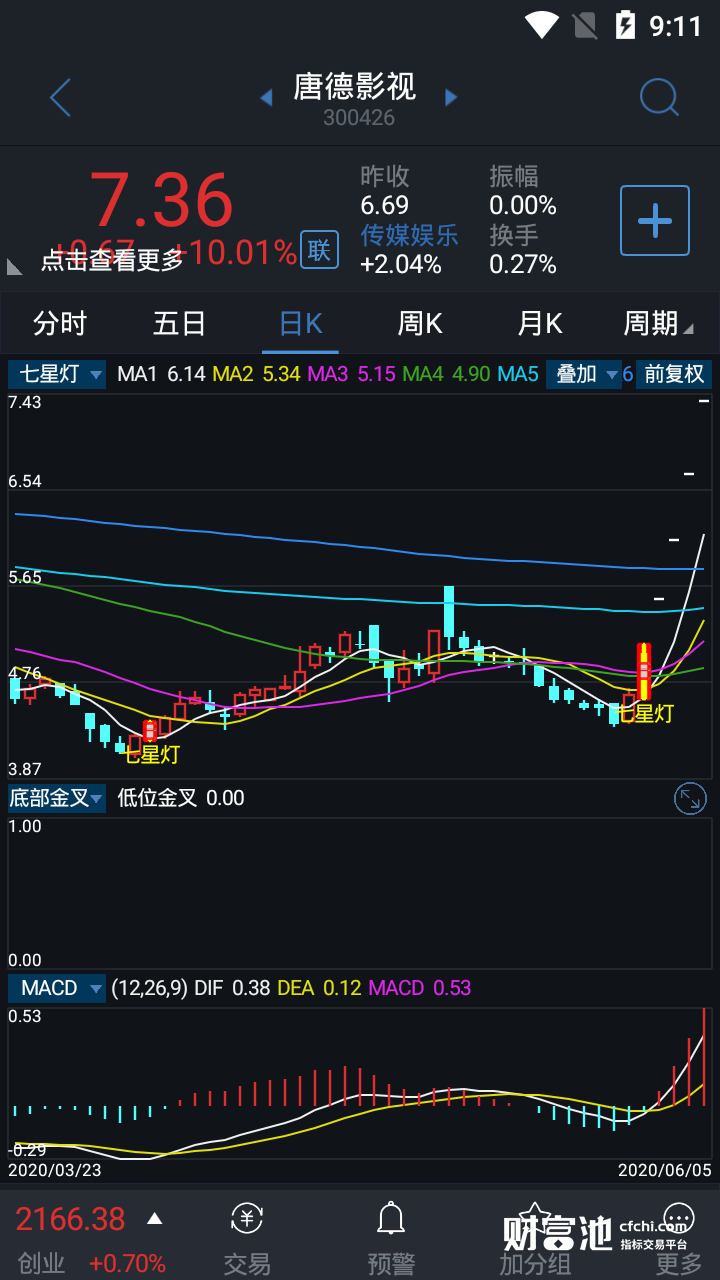The height and width of the screenshot is (1280, 720).
Task: Open the MACD indicator dropdown
Action: pyautogui.click(x=57, y=988)
